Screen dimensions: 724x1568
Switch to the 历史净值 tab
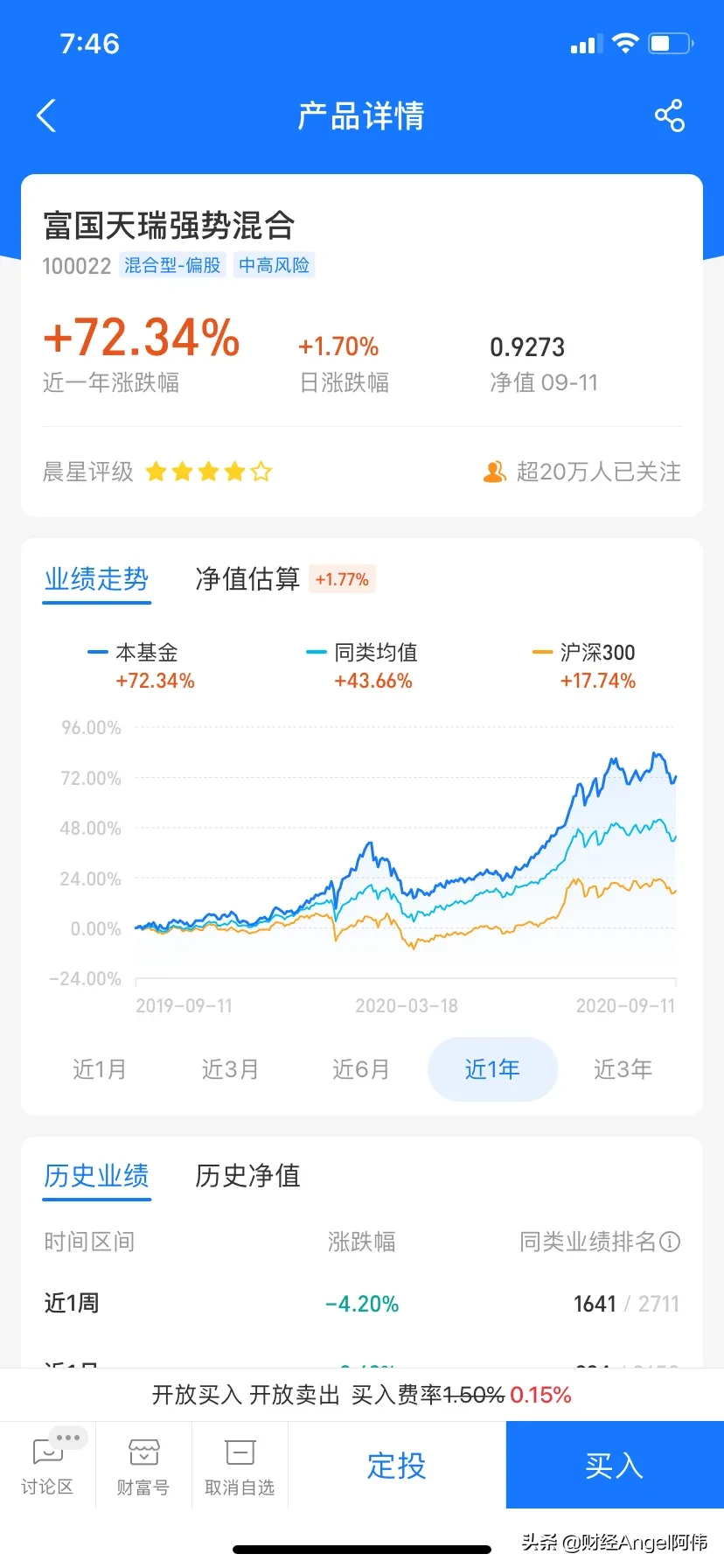(x=247, y=1176)
